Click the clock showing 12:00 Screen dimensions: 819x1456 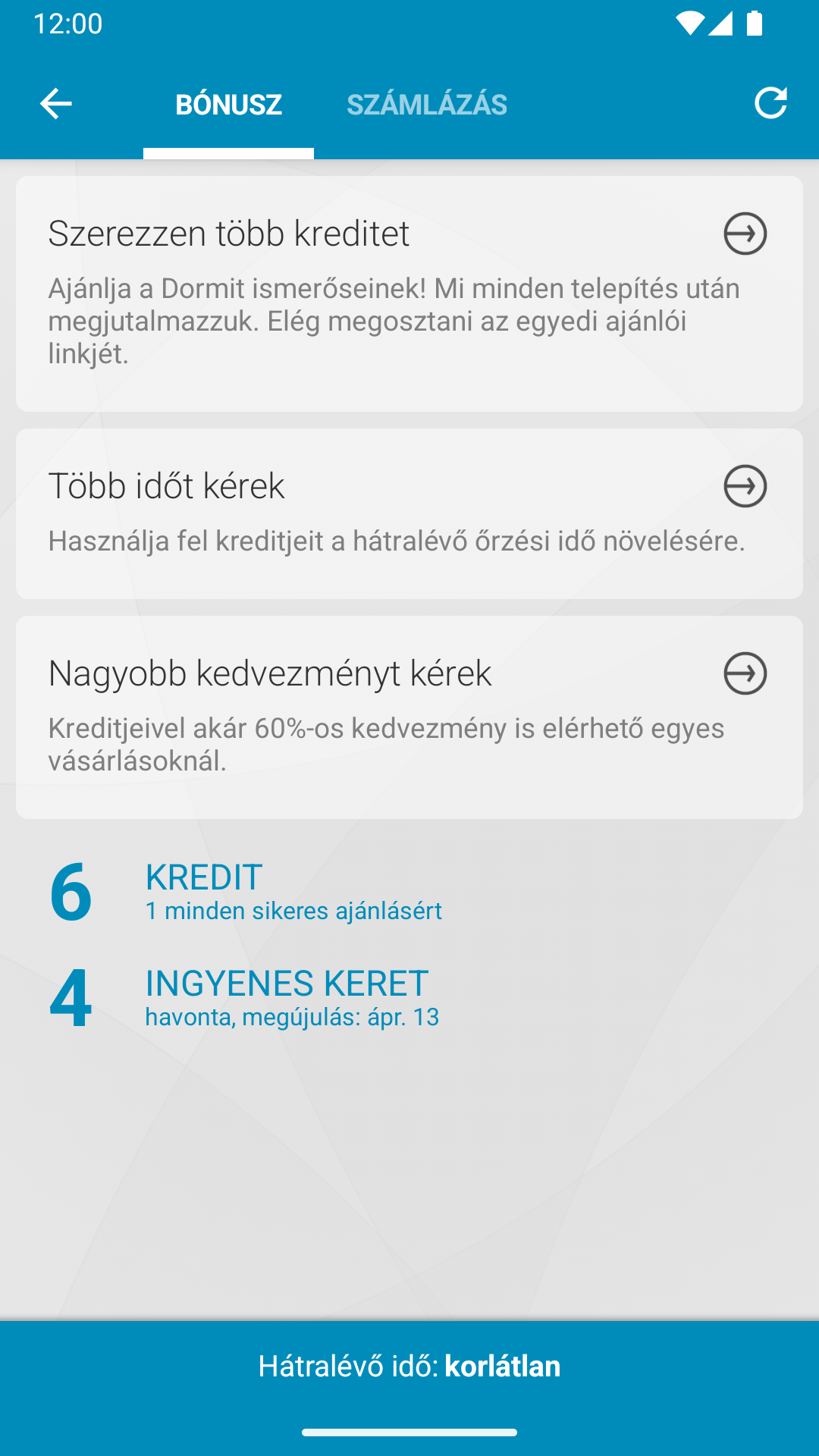[67, 24]
